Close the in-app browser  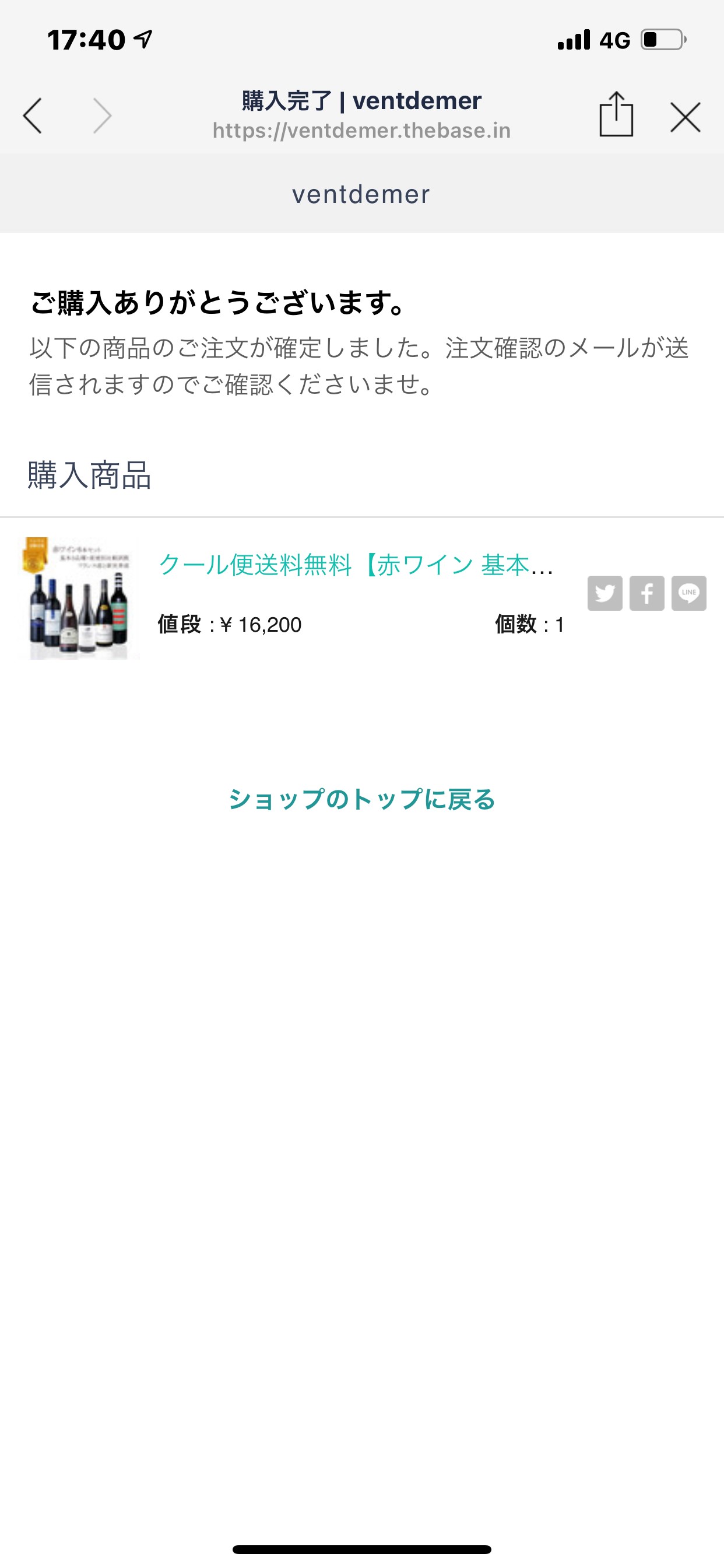click(x=686, y=117)
